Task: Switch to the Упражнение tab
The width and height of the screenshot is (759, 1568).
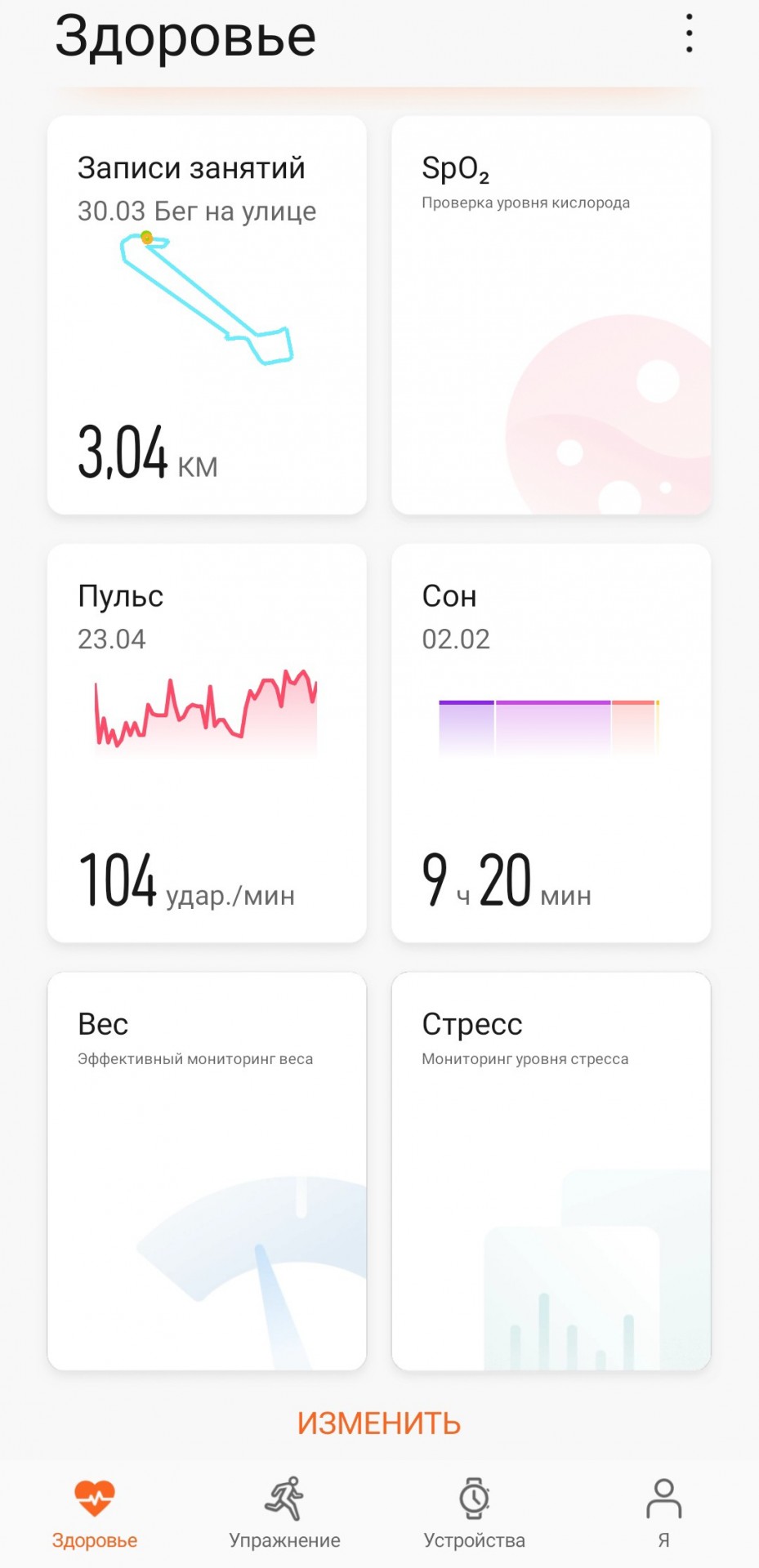Action: [284, 1514]
